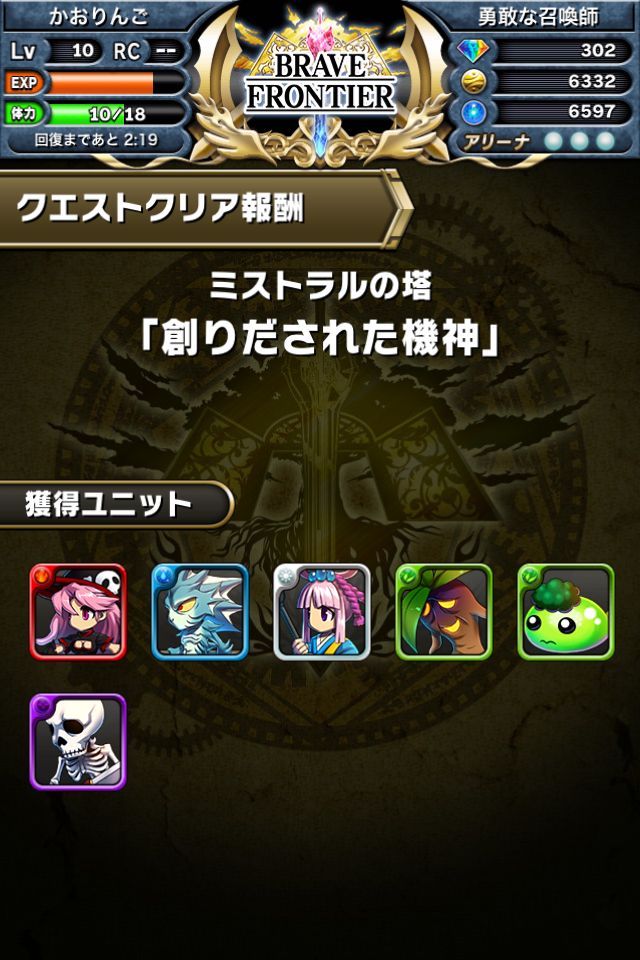Select the pink-haired witch unit in red frame

pyautogui.click(x=78, y=612)
